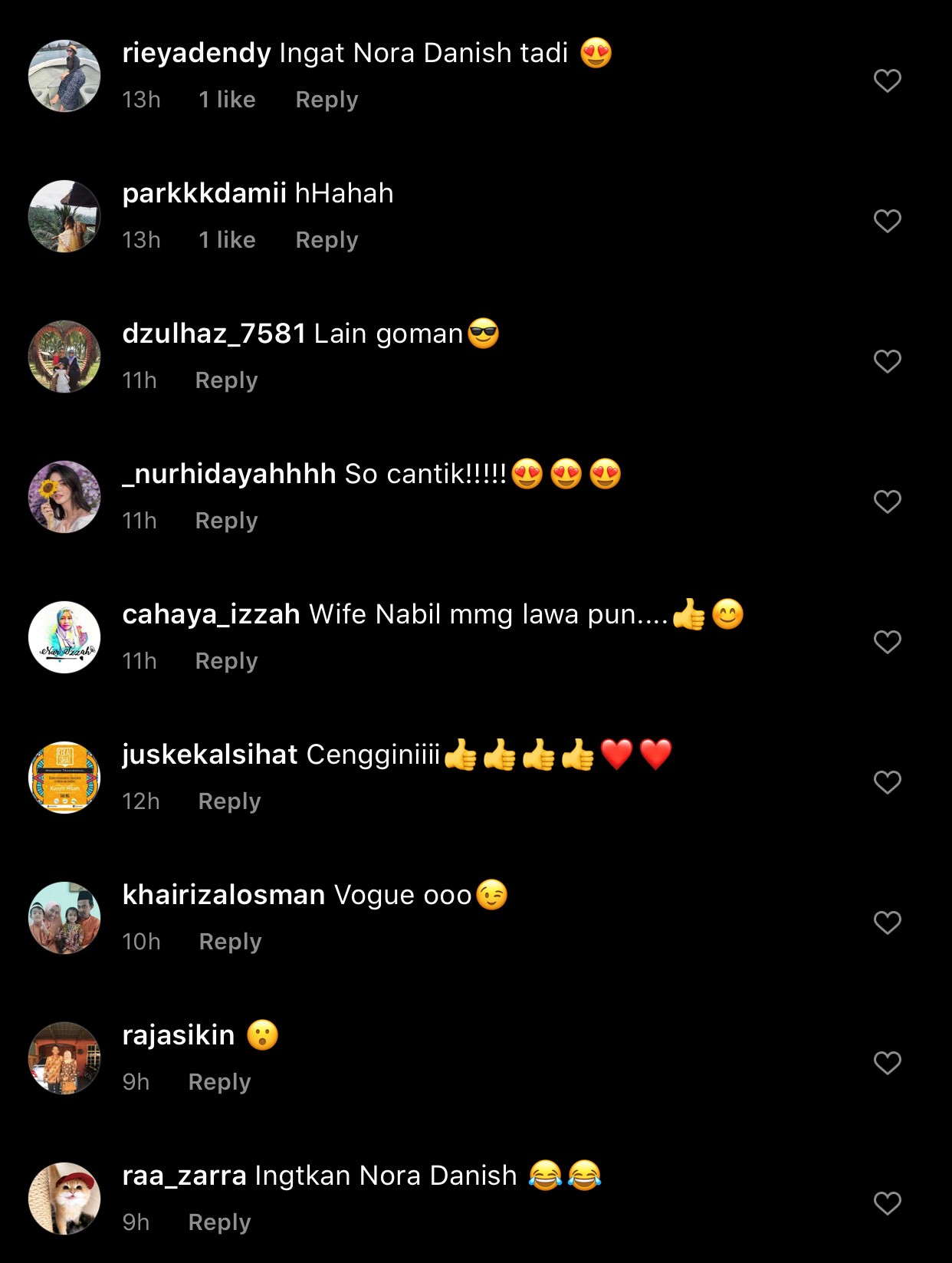The image size is (952, 1263).
Task: Reply to khairizalosman's comment
Action: pos(230,942)
